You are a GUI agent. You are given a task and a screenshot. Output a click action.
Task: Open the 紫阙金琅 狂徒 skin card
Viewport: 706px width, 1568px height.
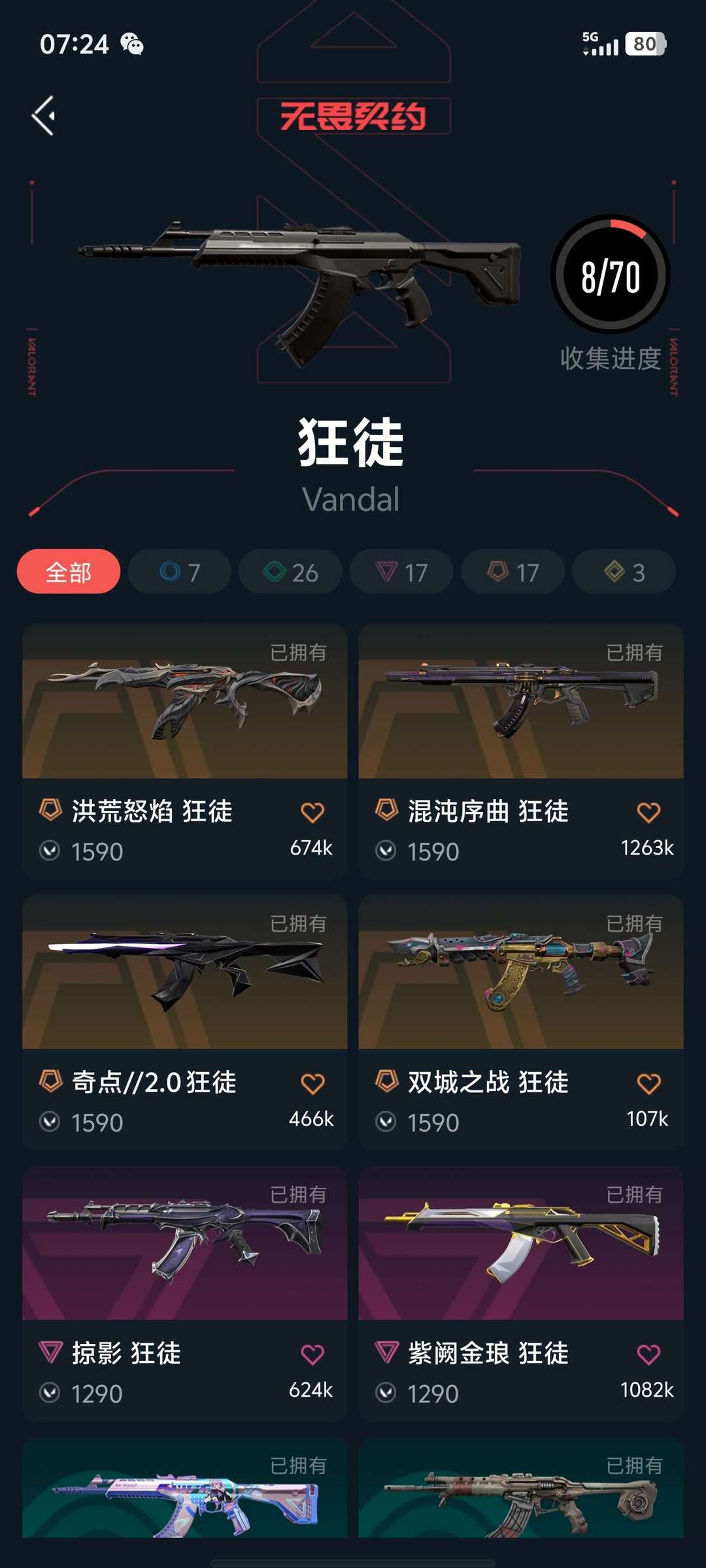pos(521,1294)
